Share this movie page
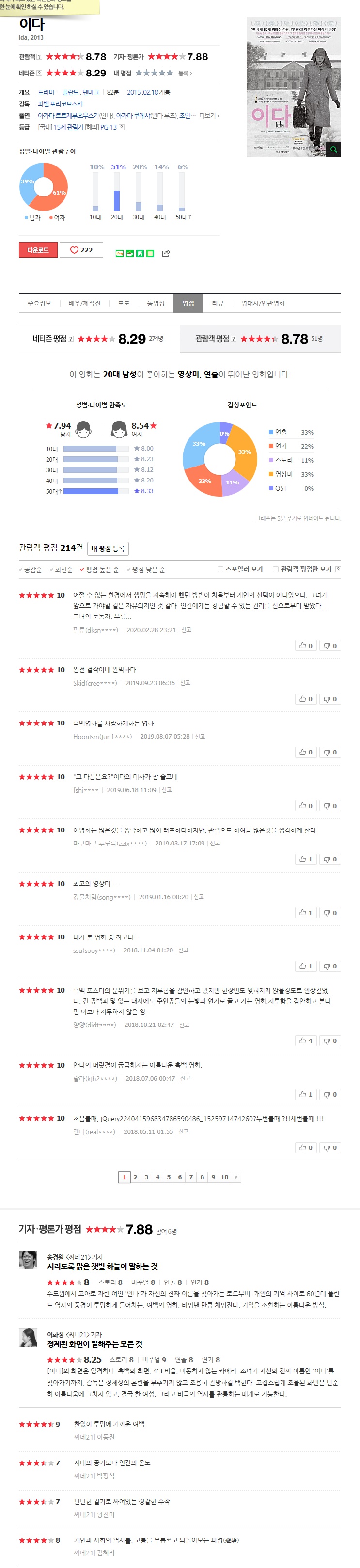This screenshot has height=1568, width=360. pyautogui.click(x=166, y=253)
